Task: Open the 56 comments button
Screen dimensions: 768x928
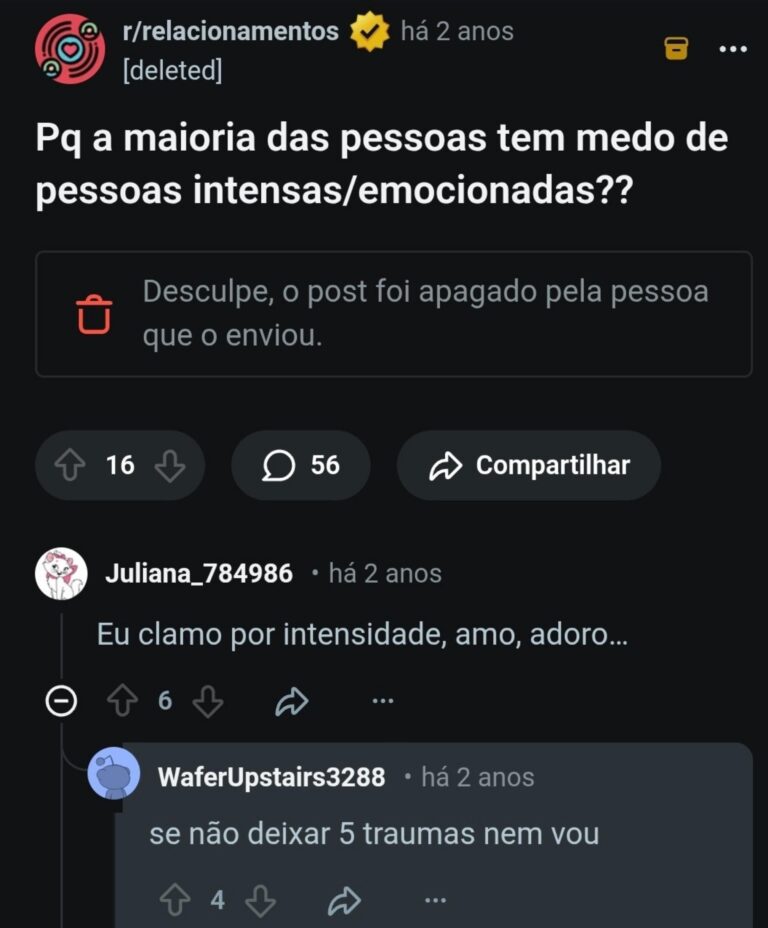Action: tap(301, 465)
